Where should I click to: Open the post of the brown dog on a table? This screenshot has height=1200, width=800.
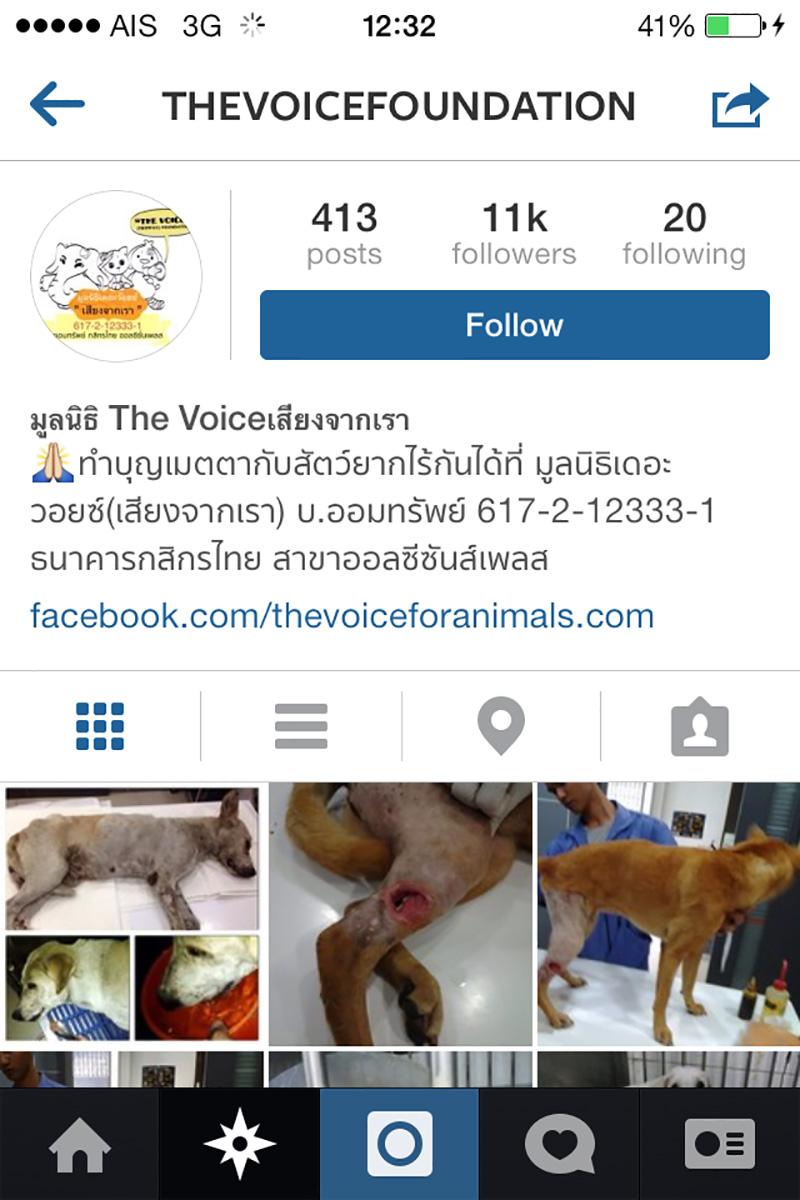[668, 914]
